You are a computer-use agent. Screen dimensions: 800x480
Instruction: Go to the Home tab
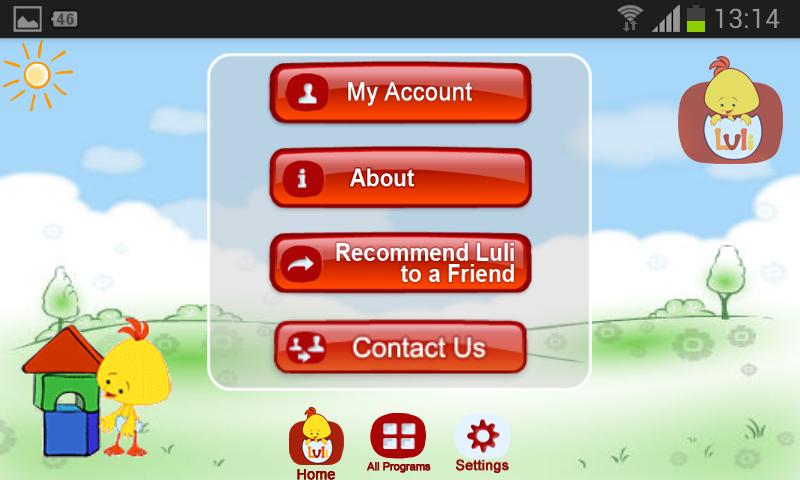(316, 444)
